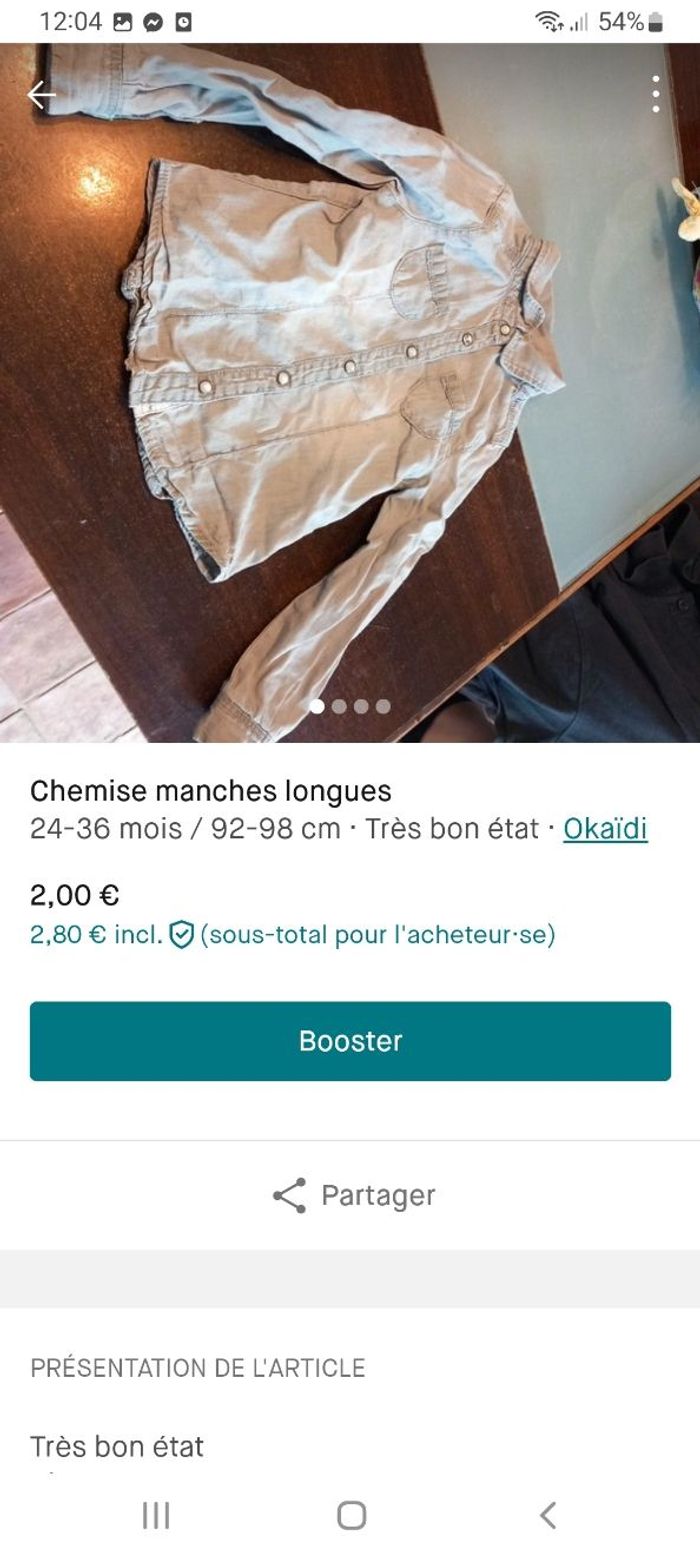Image resolution: width=700 pixels, height=1560 pixels.
Task: Share this listing via Partager
Action: 352,1195
